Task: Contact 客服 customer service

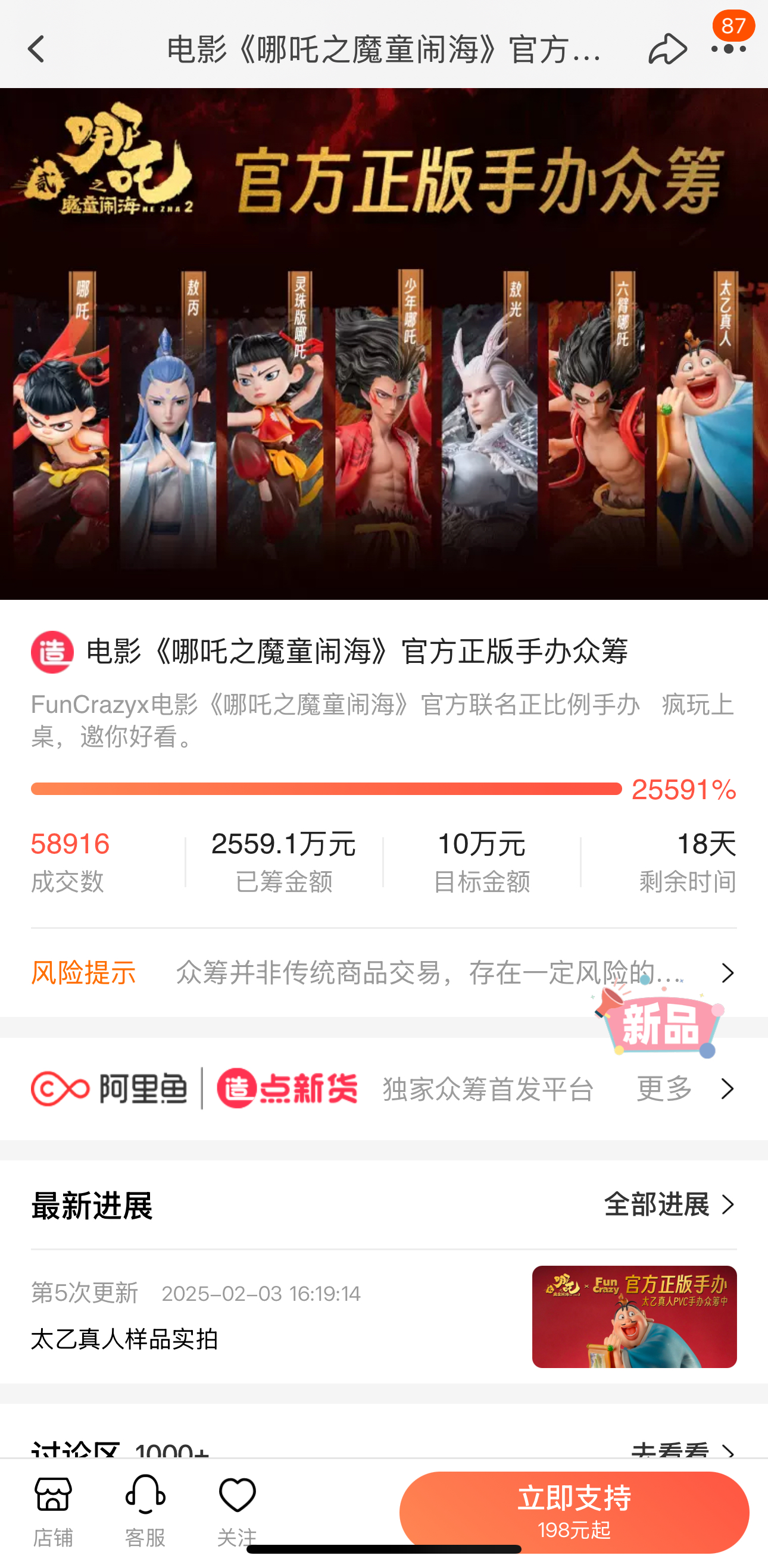Action: pos(145,1511)
